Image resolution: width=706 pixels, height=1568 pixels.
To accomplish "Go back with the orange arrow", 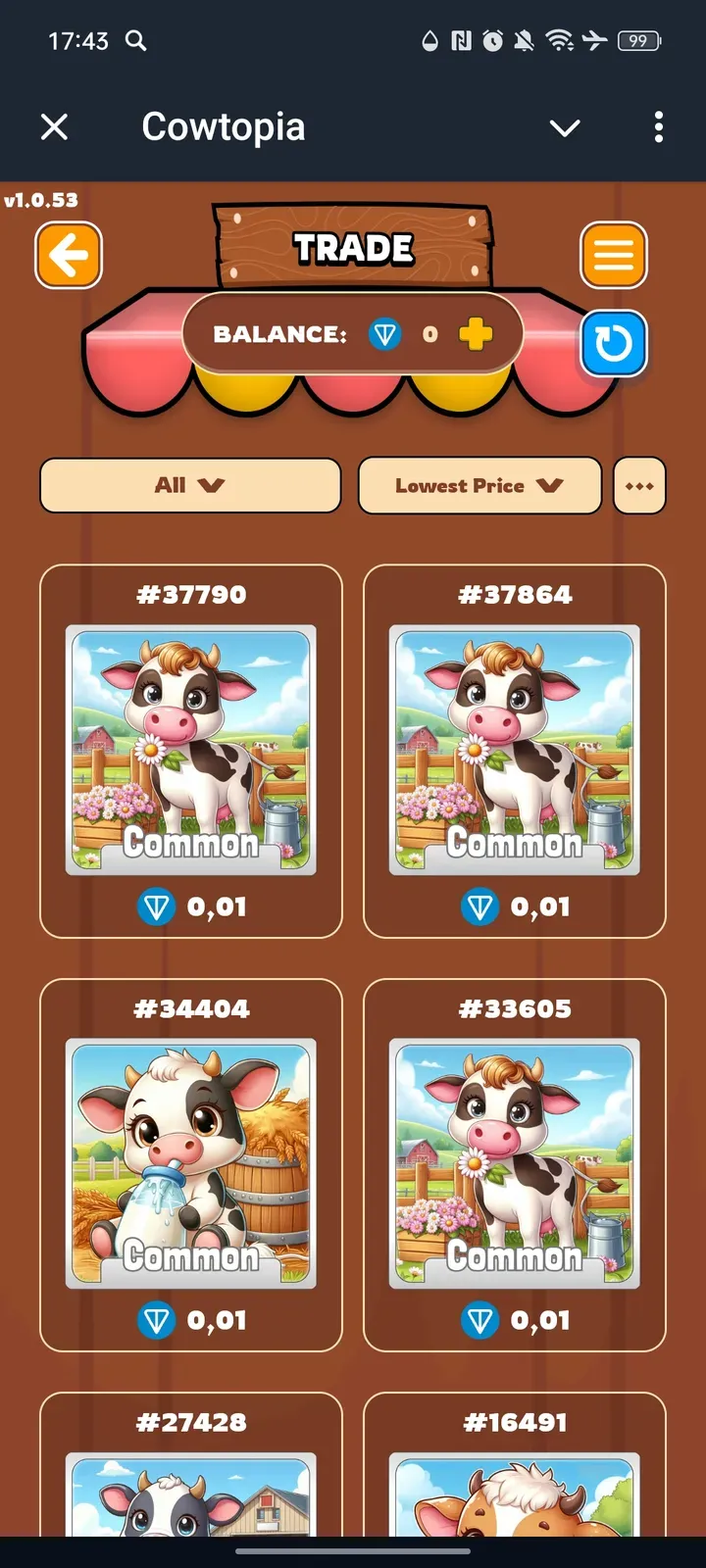I will tap(69, 256).
